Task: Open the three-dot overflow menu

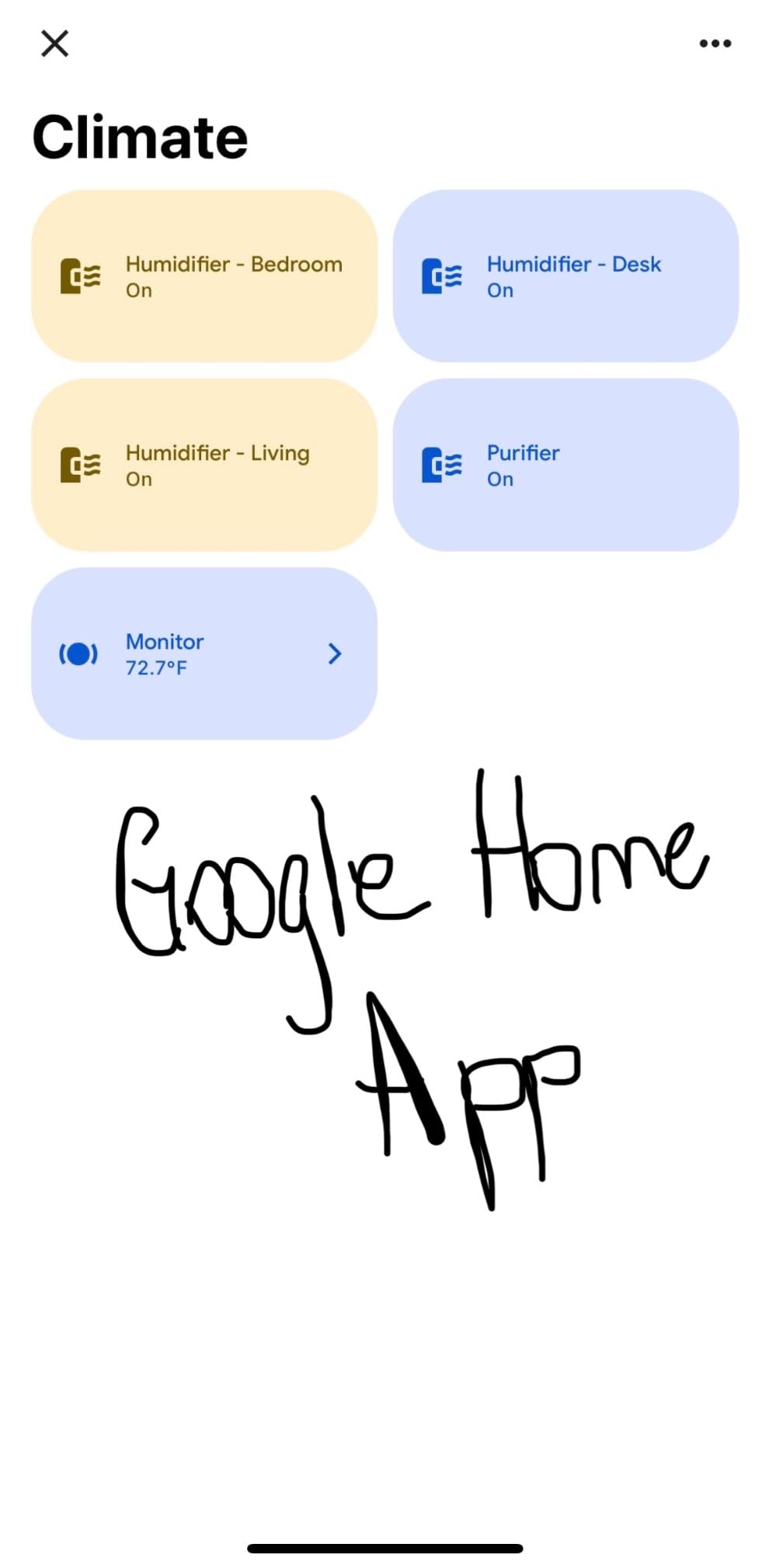Action: [x=715, y=44]
